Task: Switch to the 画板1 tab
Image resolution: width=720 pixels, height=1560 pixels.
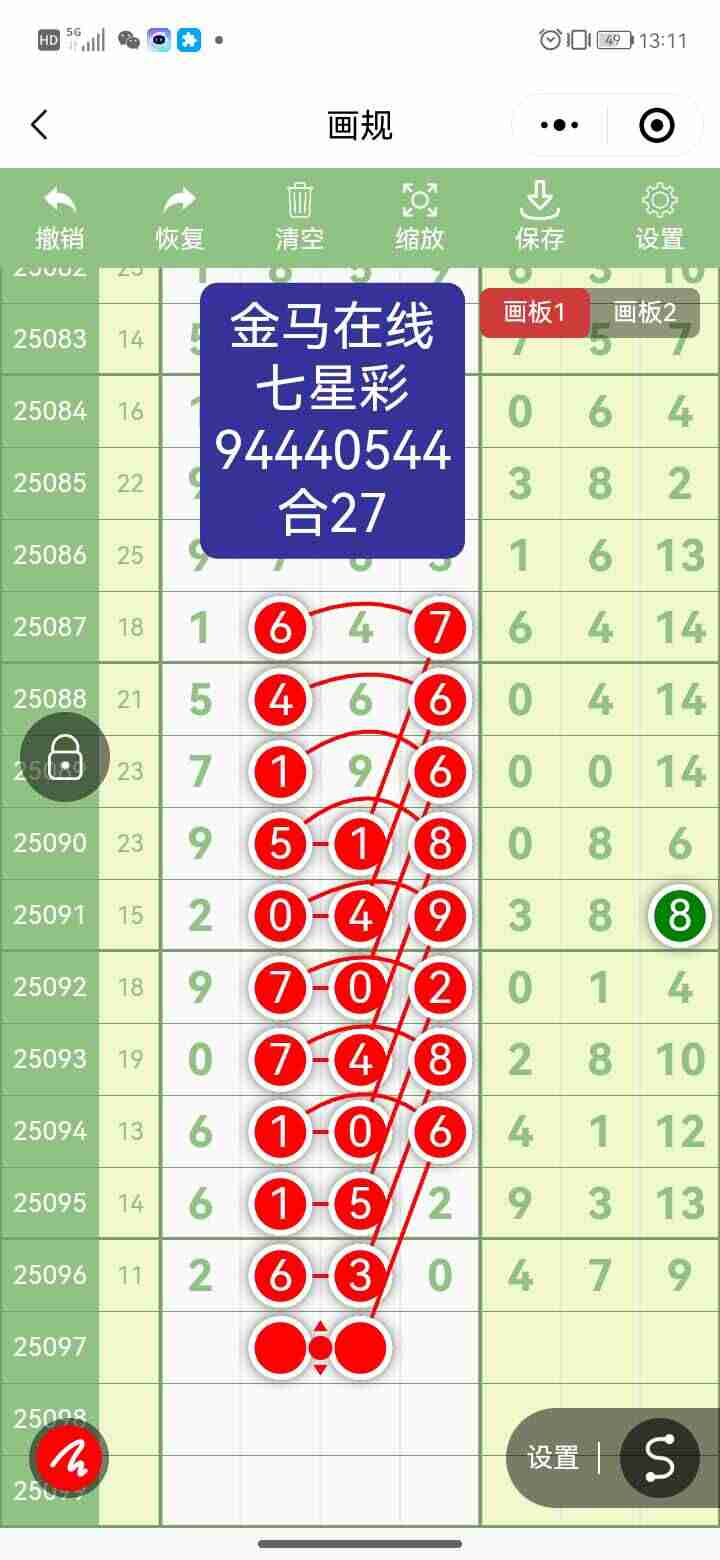Action: [535, 312]
